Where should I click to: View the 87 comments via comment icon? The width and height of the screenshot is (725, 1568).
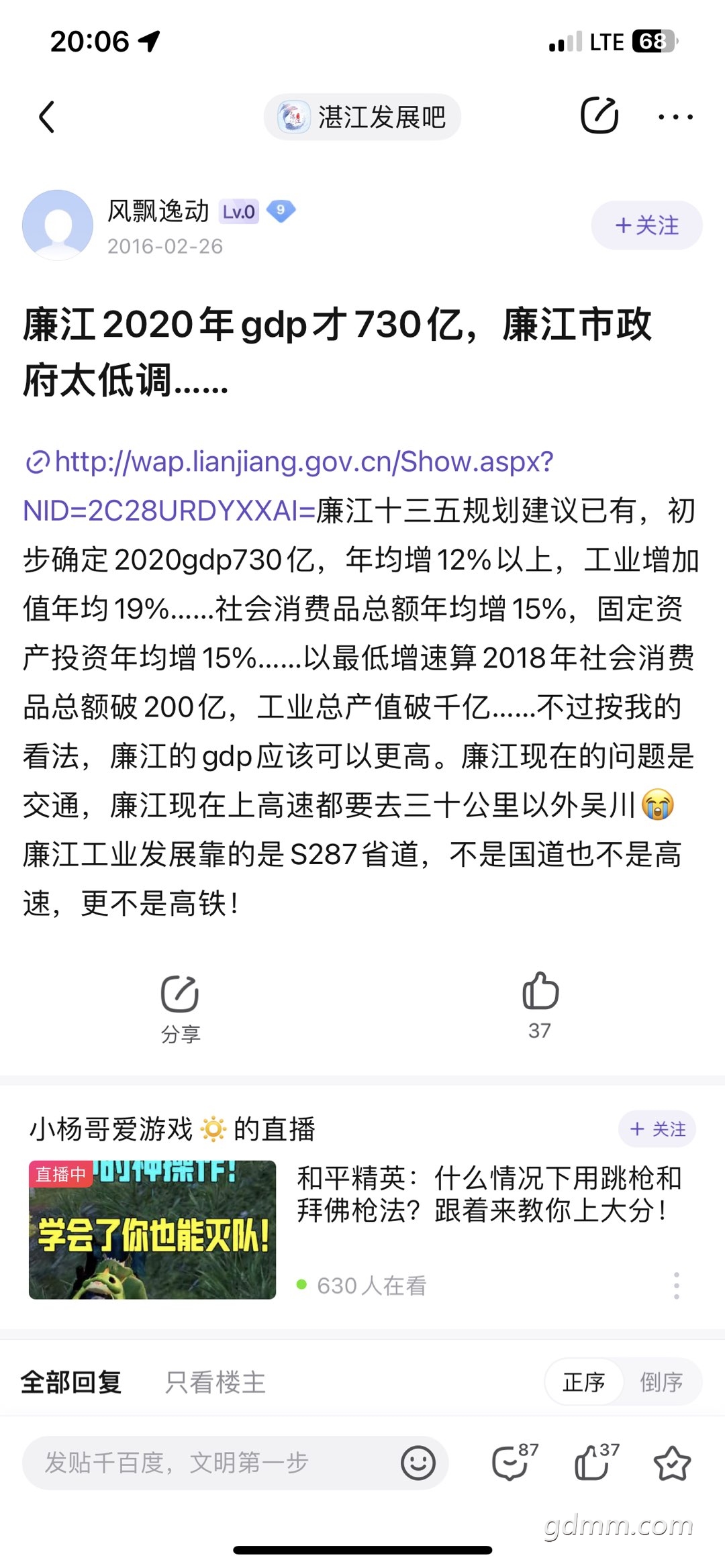click(x=512, y=1463)
